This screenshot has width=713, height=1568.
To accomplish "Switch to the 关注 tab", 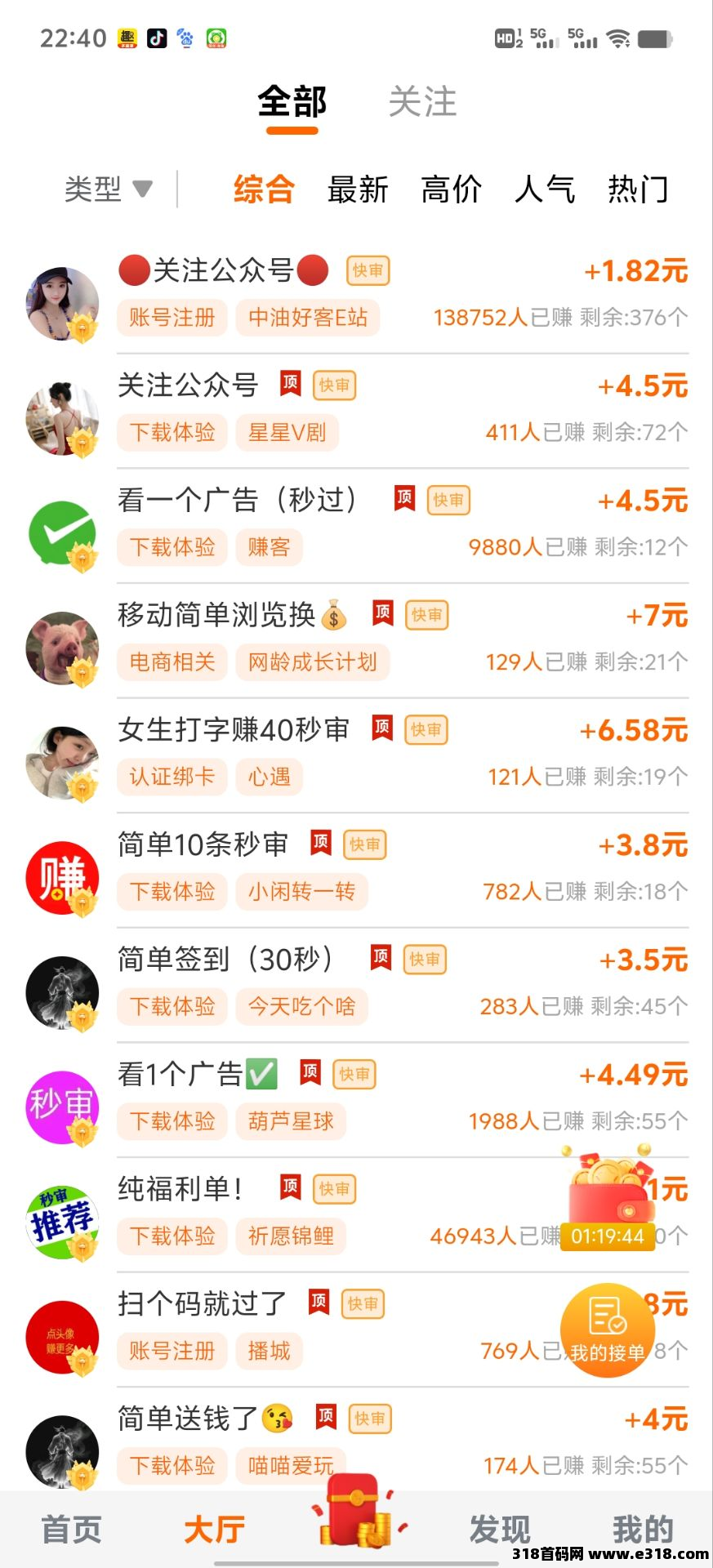I will point(422,103).
